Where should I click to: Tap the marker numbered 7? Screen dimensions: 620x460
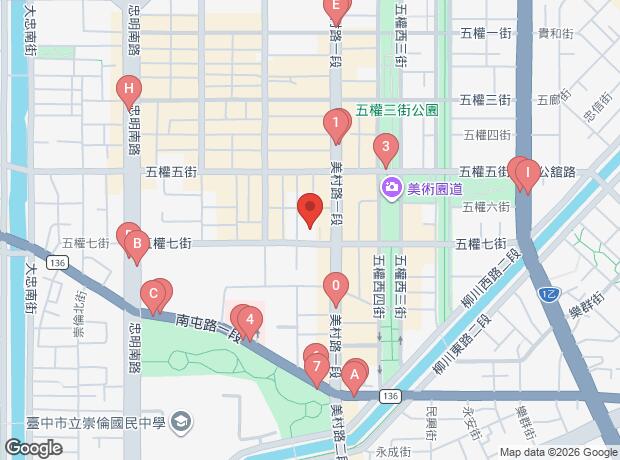[317, 367]
